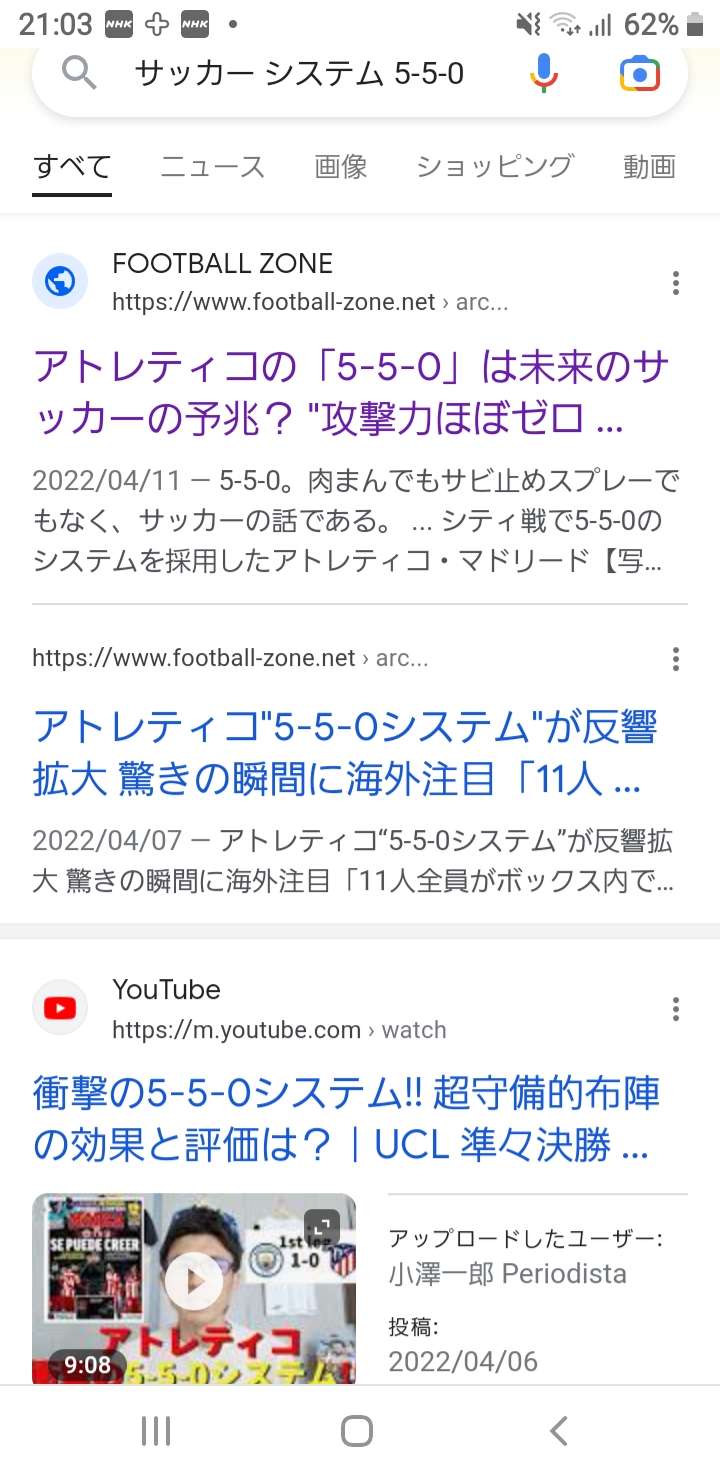The image size is (720, 1480).
Task: Open more options for the YouTube result
Action: pos(676,1009)
